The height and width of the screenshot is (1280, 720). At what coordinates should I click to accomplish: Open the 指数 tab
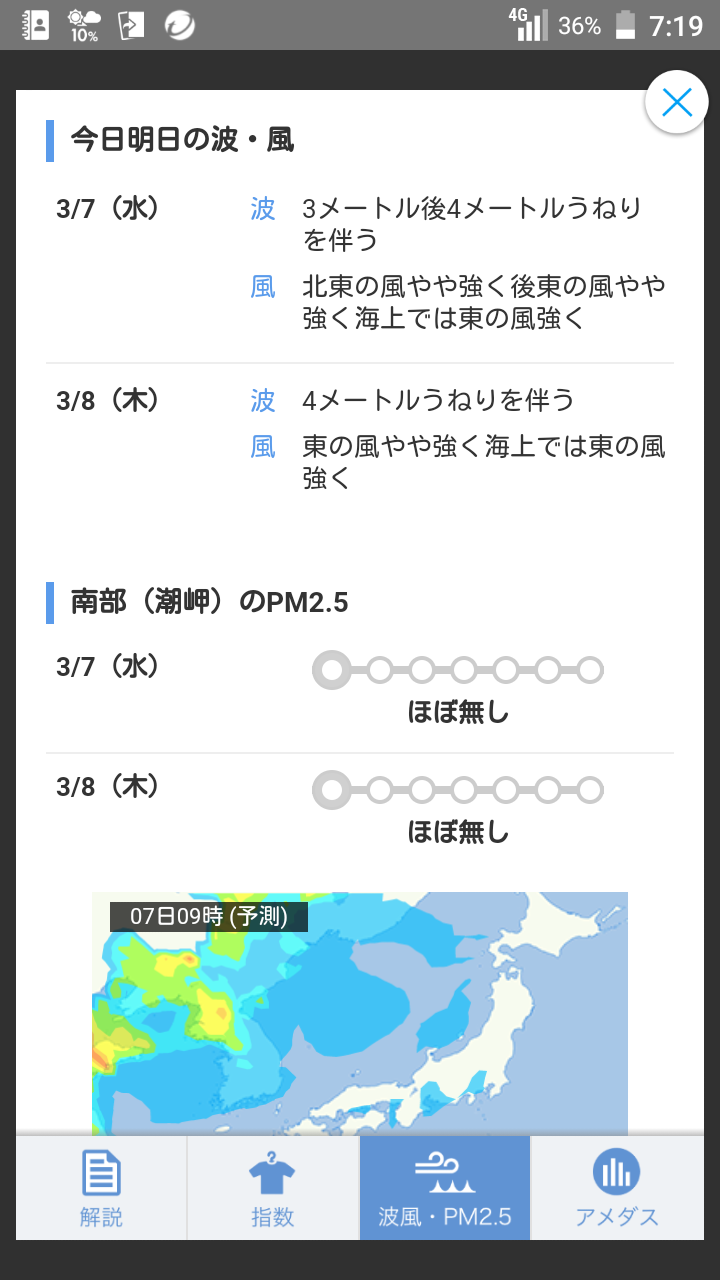[273, 1188]
